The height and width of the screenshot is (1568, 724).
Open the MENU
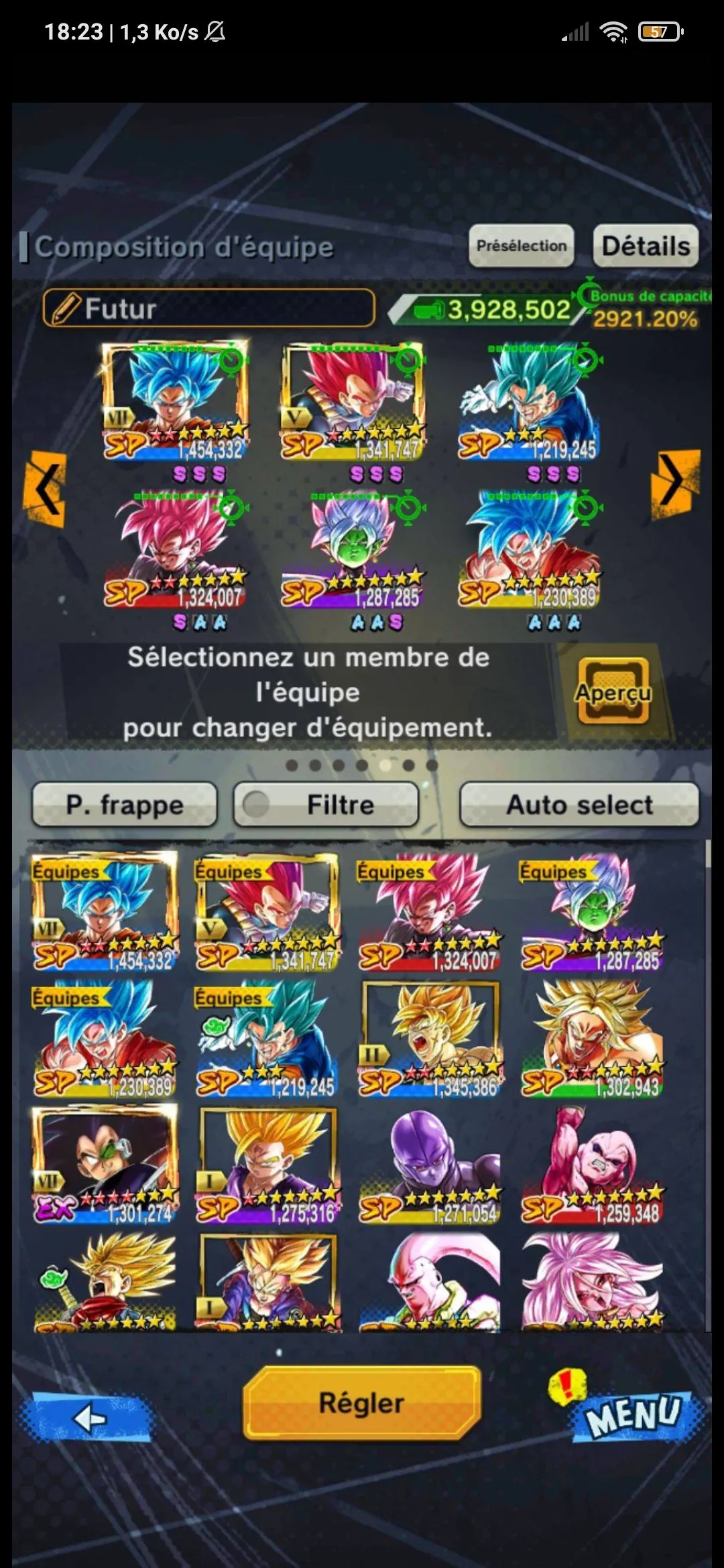[x=633, y=1415]
